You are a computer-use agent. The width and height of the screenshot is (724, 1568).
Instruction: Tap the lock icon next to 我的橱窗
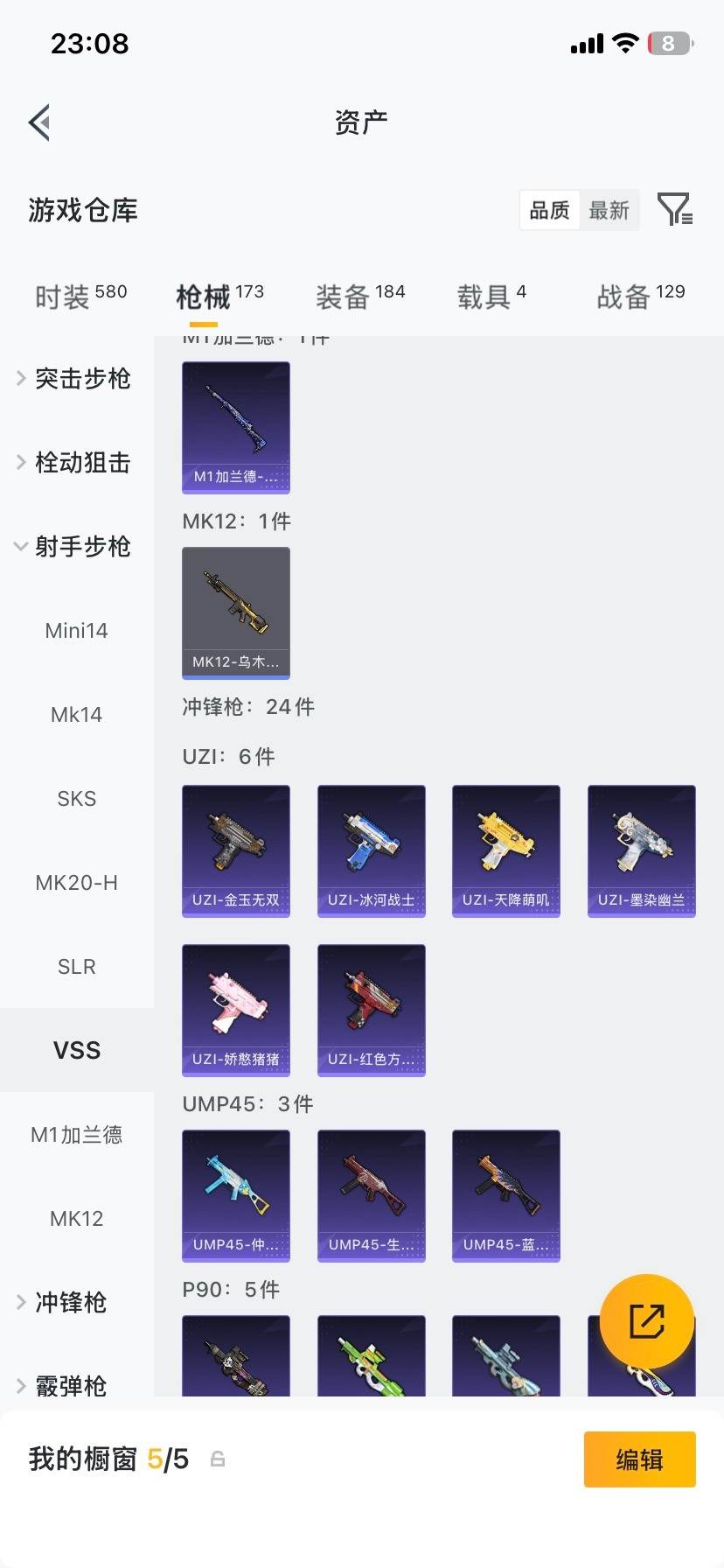point(216,1459)
